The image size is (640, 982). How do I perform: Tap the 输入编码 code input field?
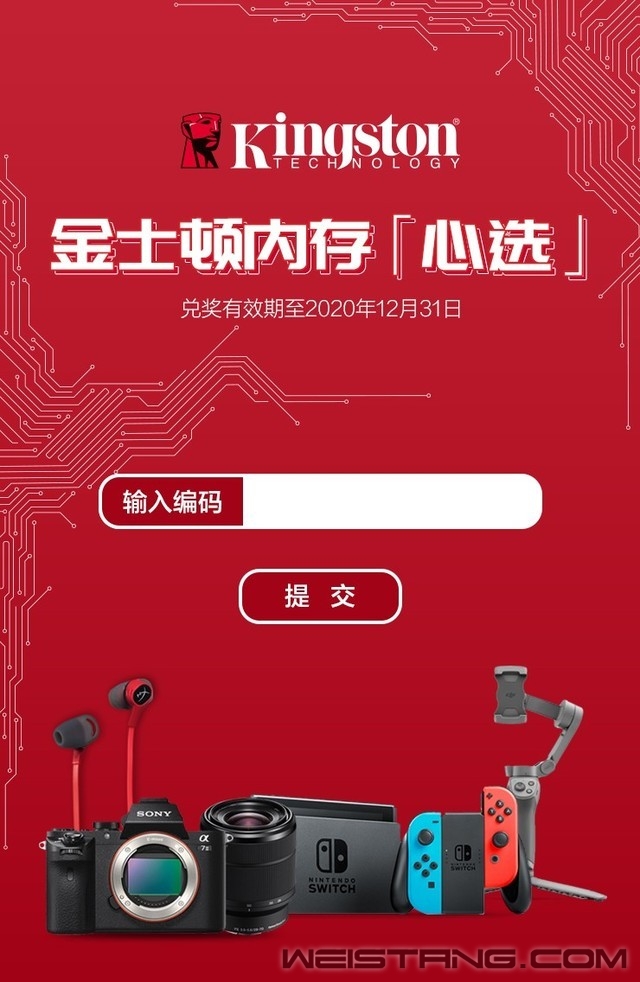point(390,501)
